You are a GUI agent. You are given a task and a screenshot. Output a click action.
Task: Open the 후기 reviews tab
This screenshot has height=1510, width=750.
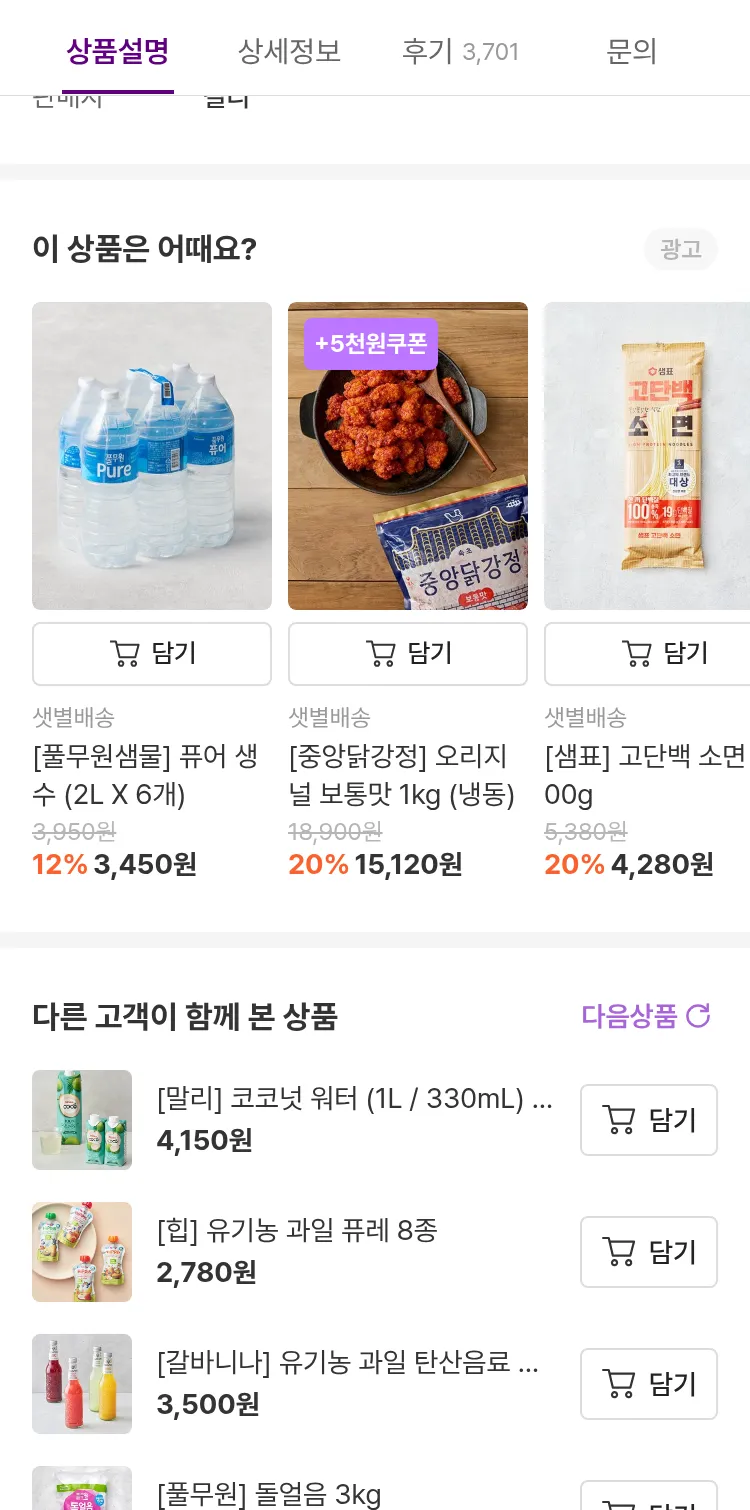tap(460, 51)
